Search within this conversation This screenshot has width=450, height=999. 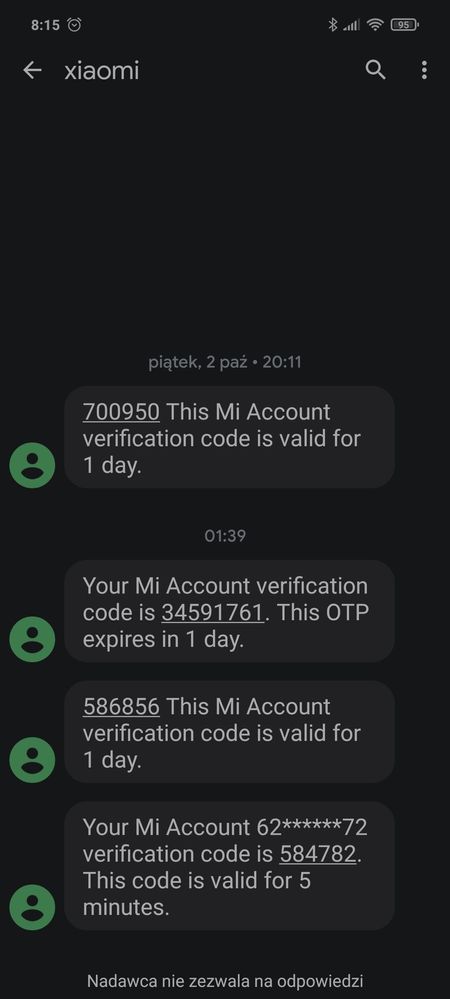point(375,70)
